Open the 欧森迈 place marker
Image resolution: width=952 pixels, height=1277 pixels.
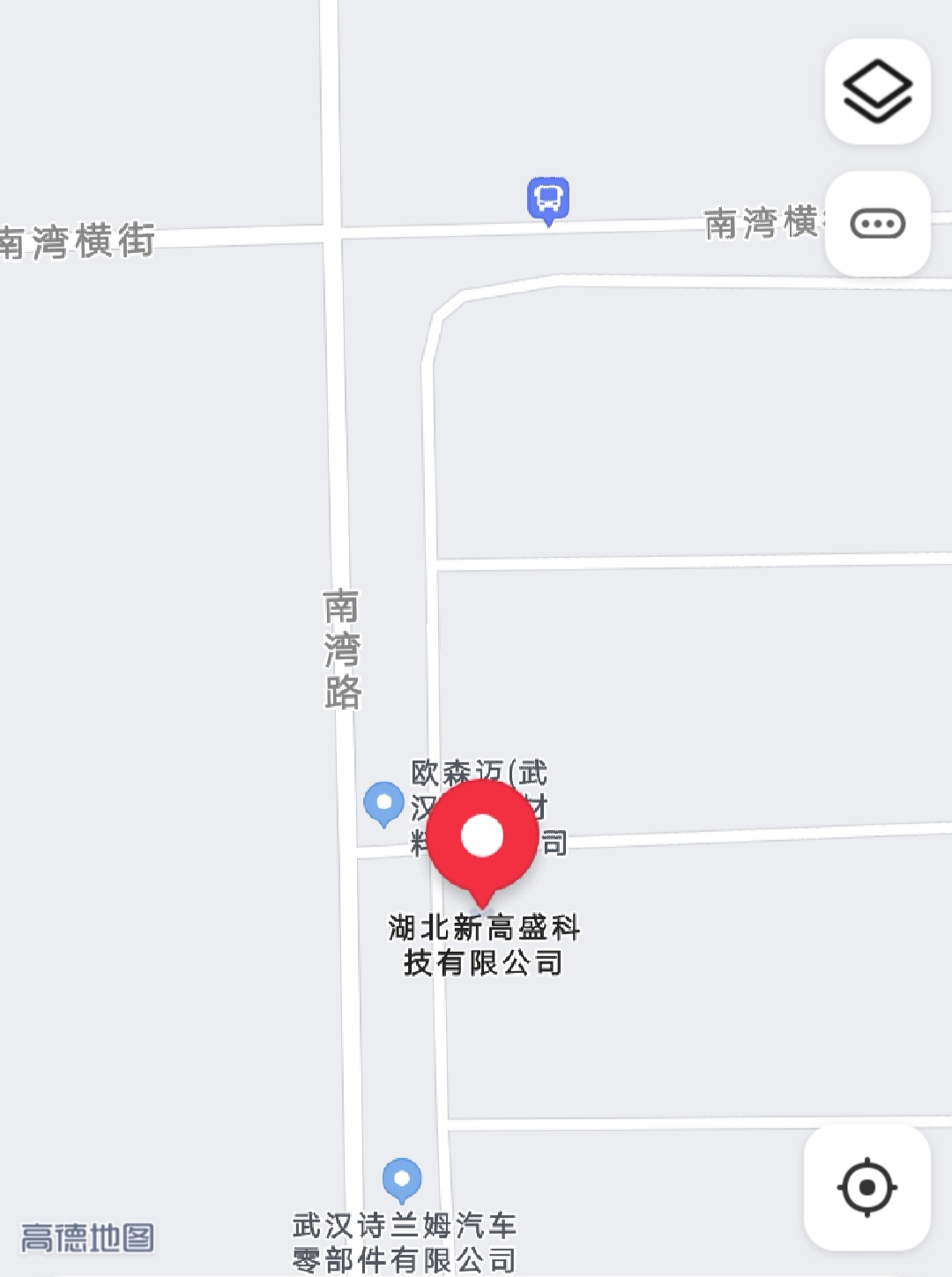click(x=383, y=803)
